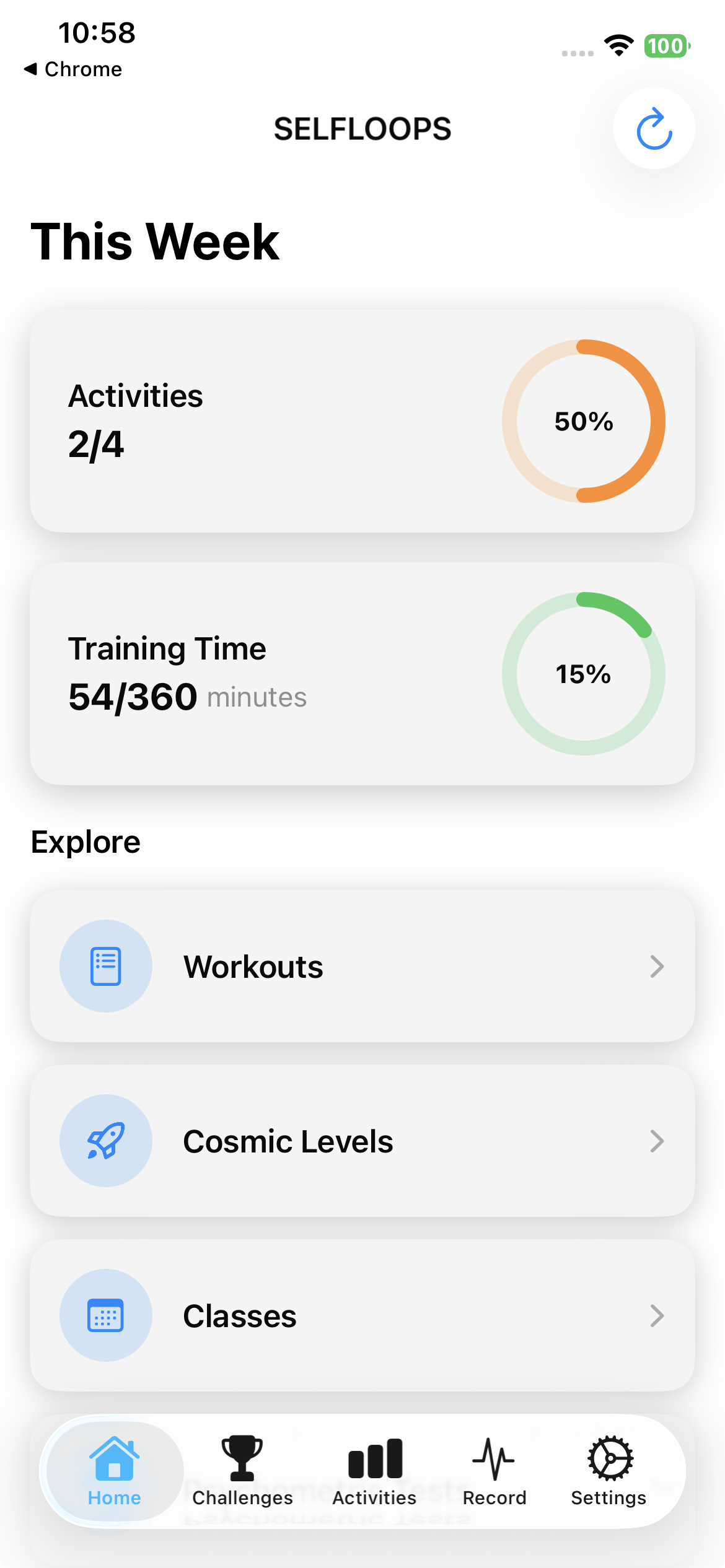
Task: Open the weekly Activities 2/4 card
Action: [362, 421]
